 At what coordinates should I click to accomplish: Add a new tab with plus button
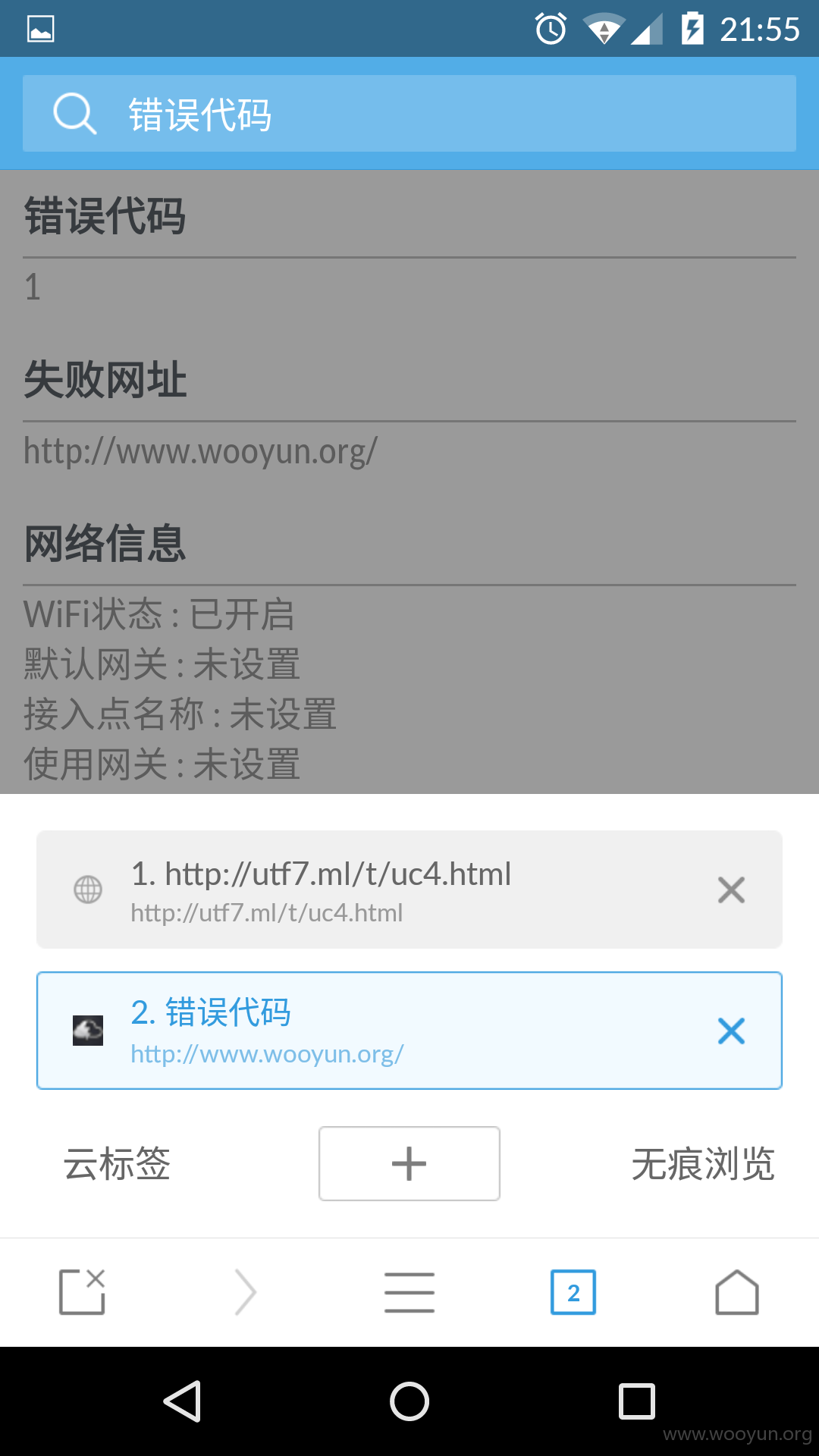point(409,1163)
